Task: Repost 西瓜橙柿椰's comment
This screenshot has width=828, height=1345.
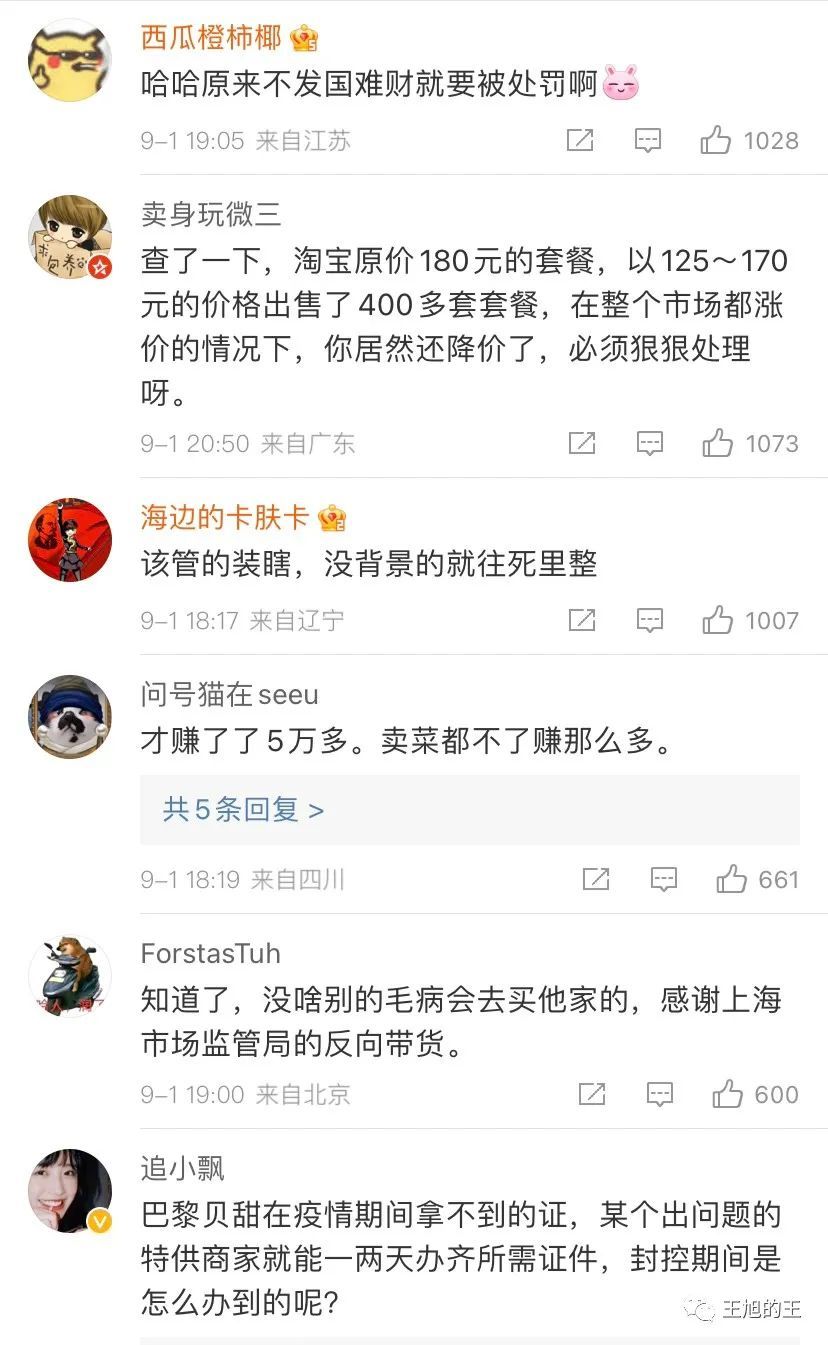Action: tap(580, 141)
